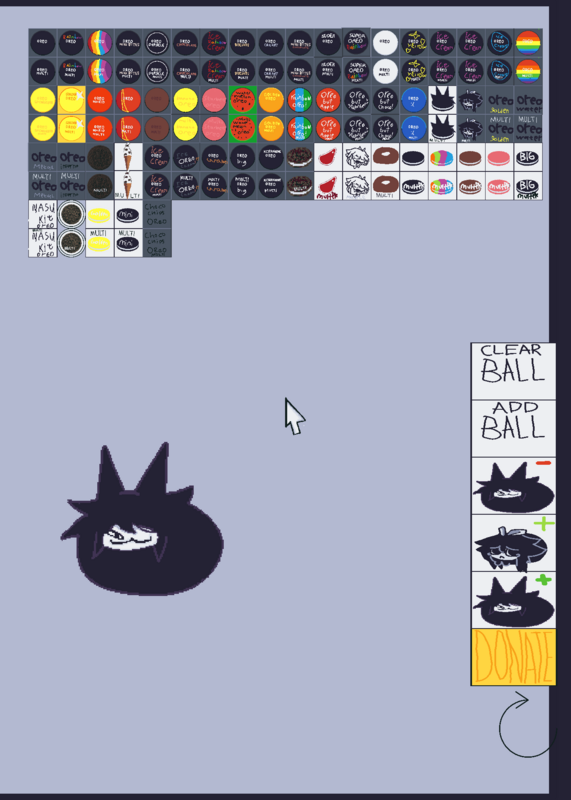This screenshot has width=571, height=800.
Task: Pick the BIG multi Oreo tile
Action: (528, 186)
